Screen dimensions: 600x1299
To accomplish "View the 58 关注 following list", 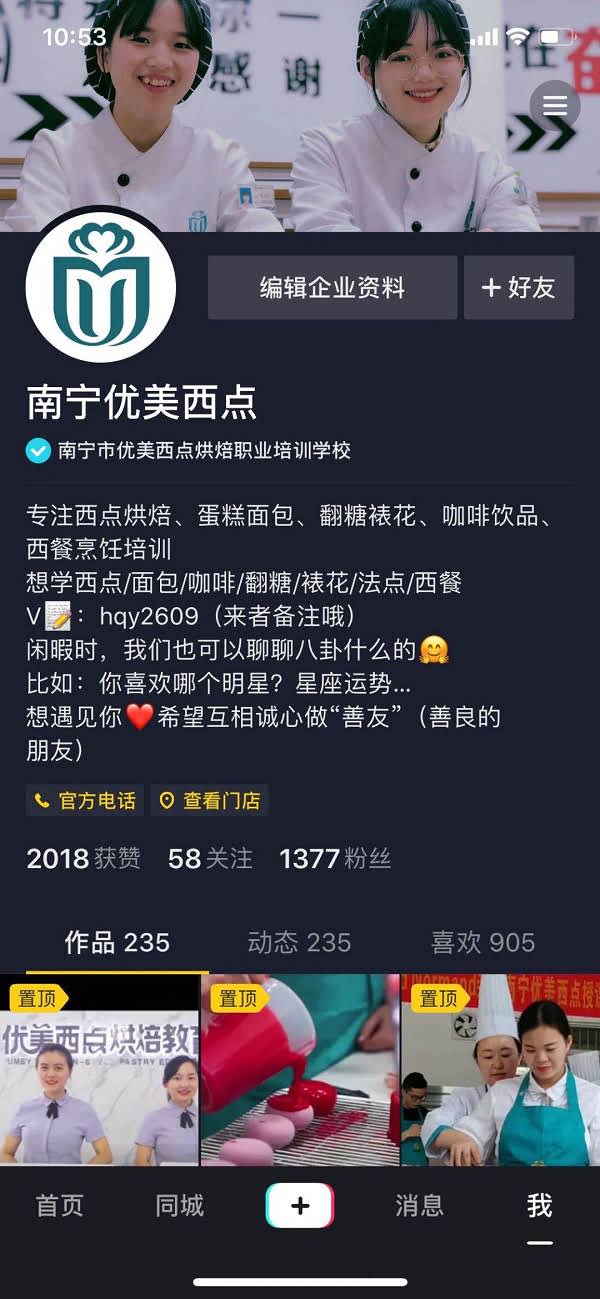I will tap(210, 858).
